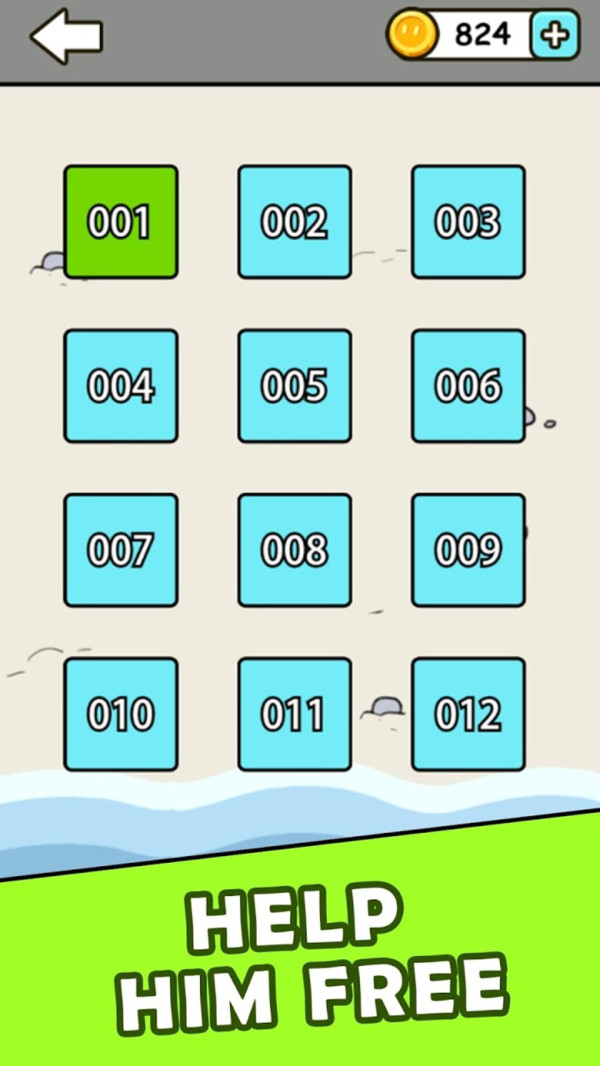The width and height of the screenshot is (600, 1066).
Task: Select level 002
Action: tap(295, 222)
